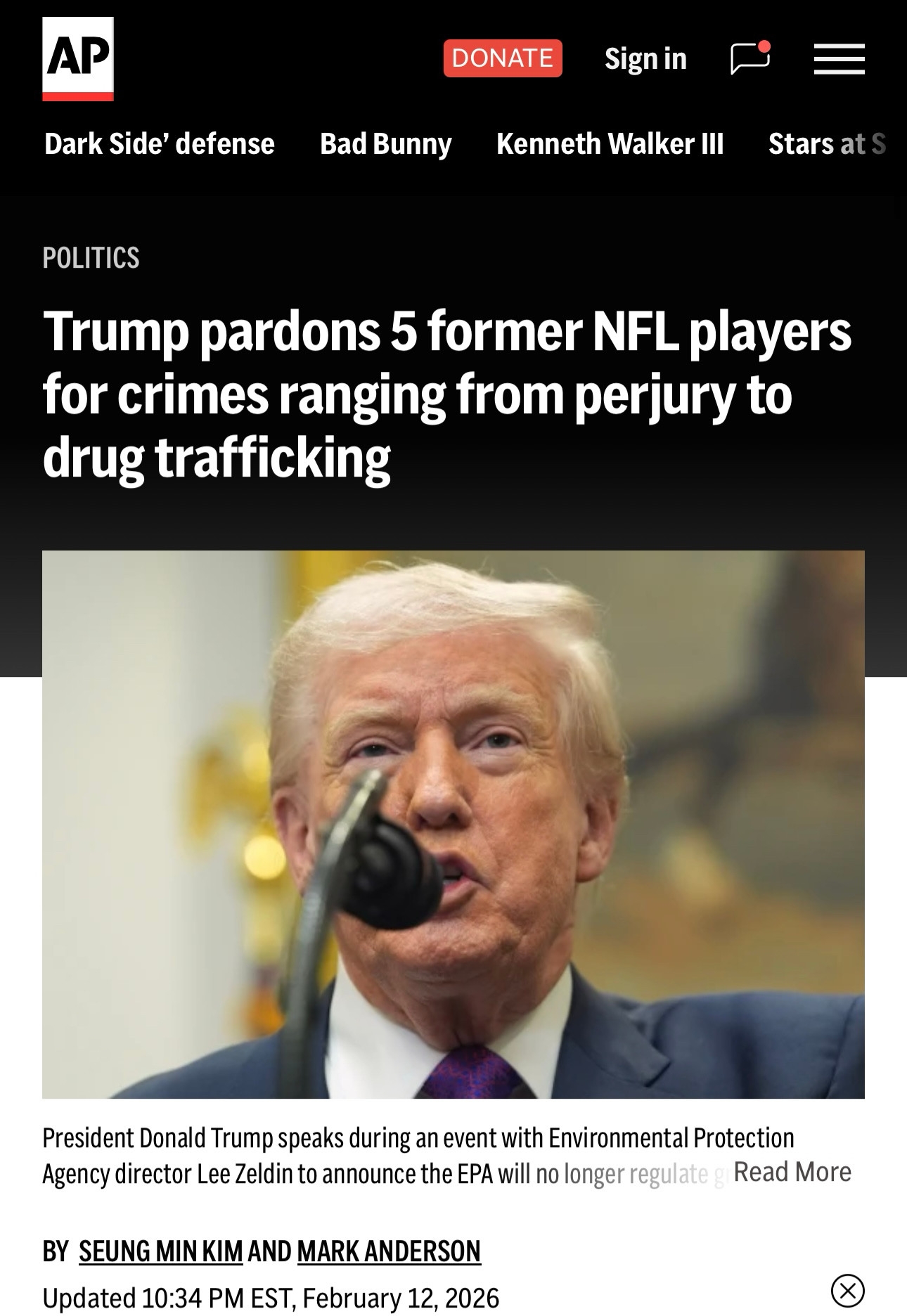Expand caption with Read More
The width and height of the screenshot is (907, 1316).
(x=792, y=1172)
